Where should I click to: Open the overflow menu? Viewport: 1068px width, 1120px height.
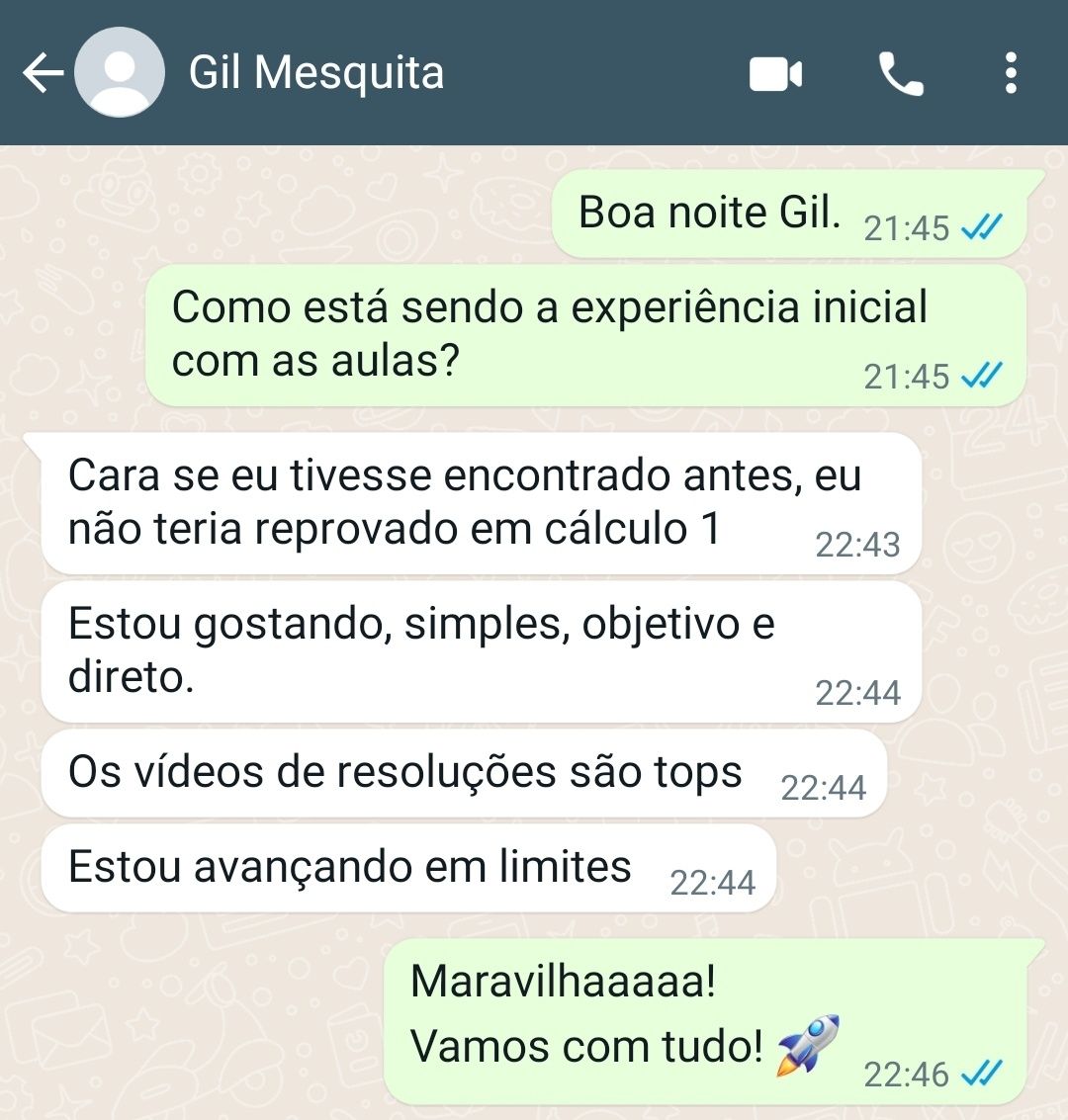pyautogui.click(x=1010, y=74)
